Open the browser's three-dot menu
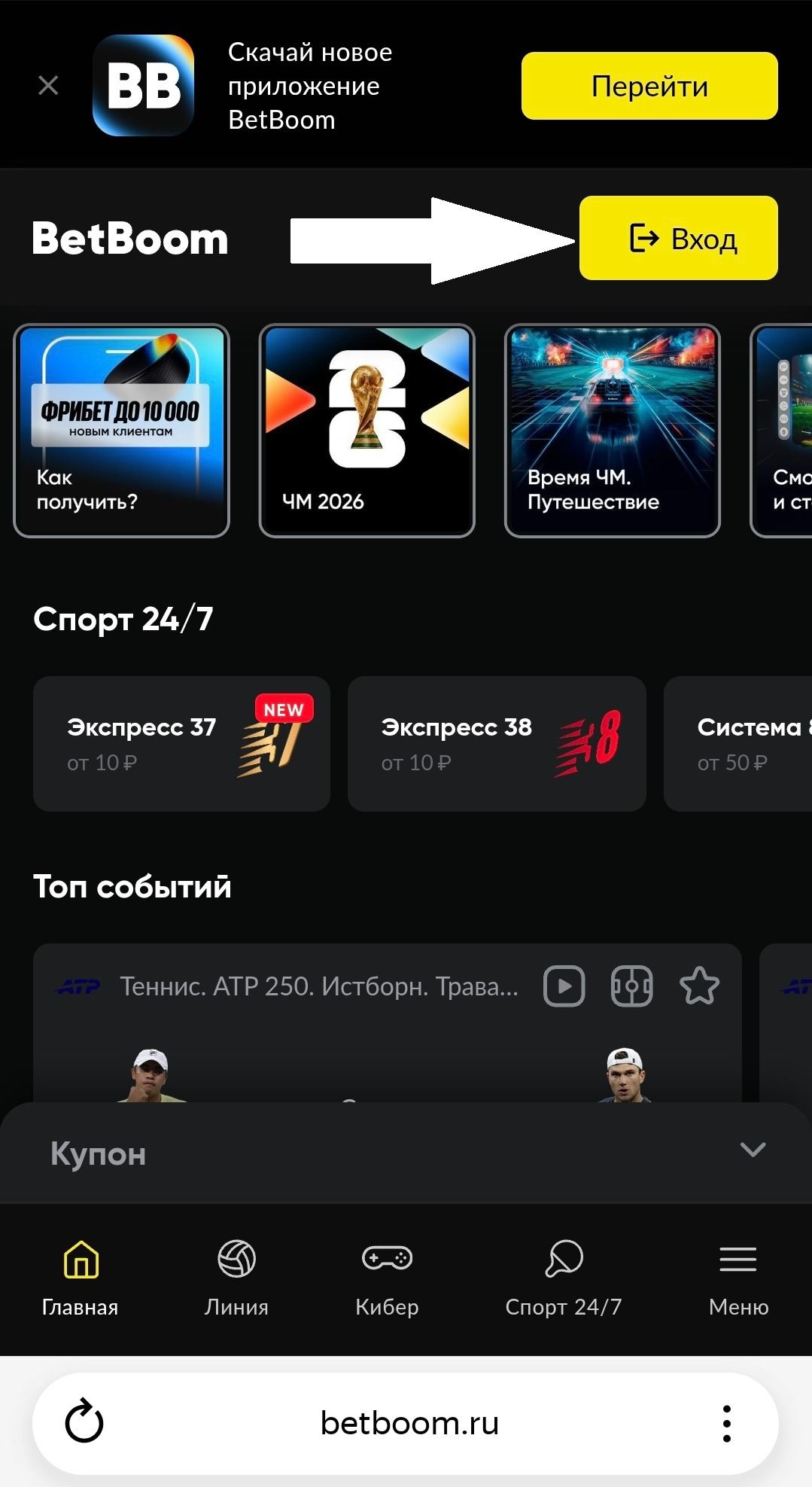Screen dimensions: 812x1487 (726, 1423)
